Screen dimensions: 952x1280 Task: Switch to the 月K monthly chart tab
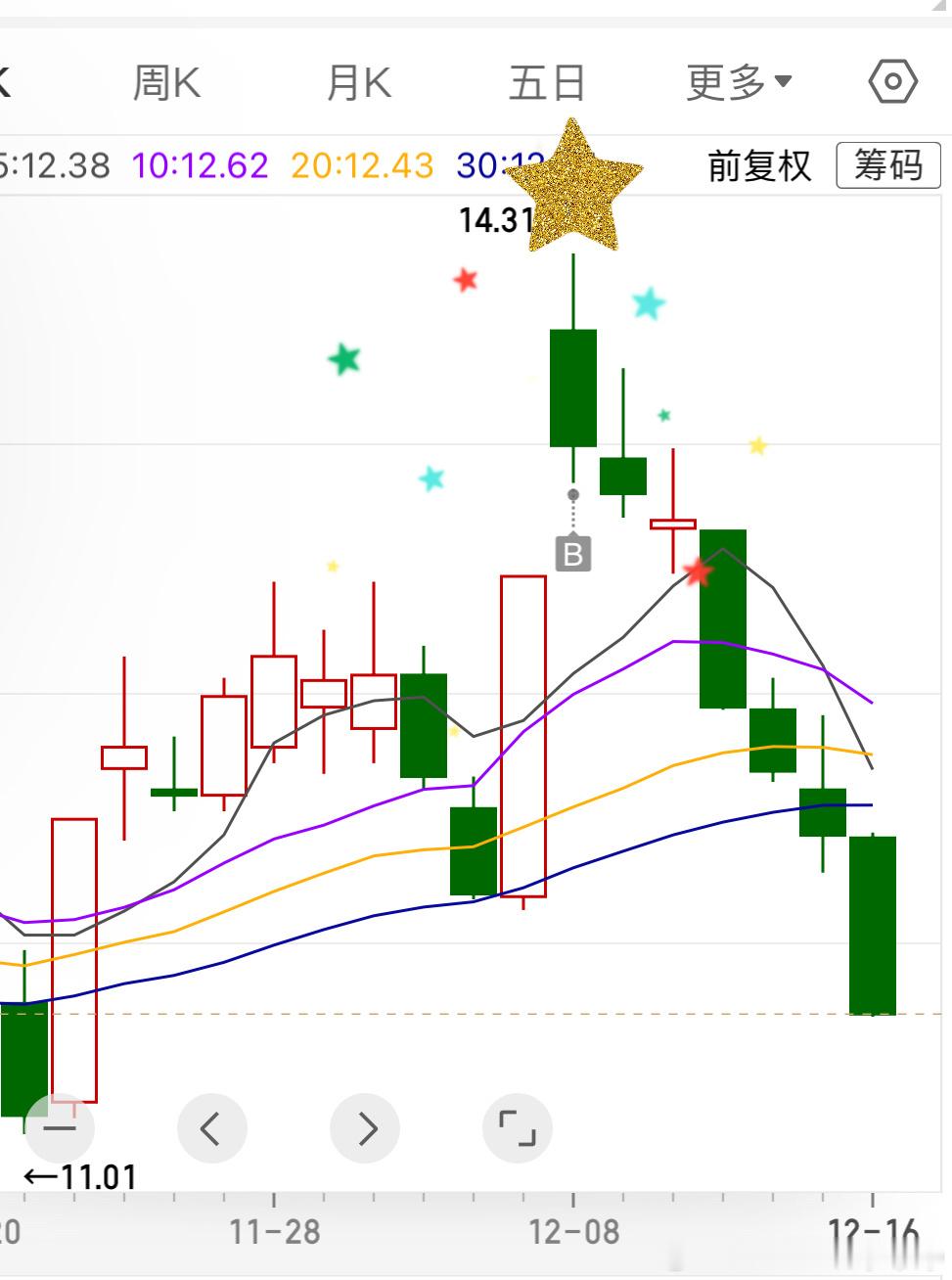coord(360,82)
